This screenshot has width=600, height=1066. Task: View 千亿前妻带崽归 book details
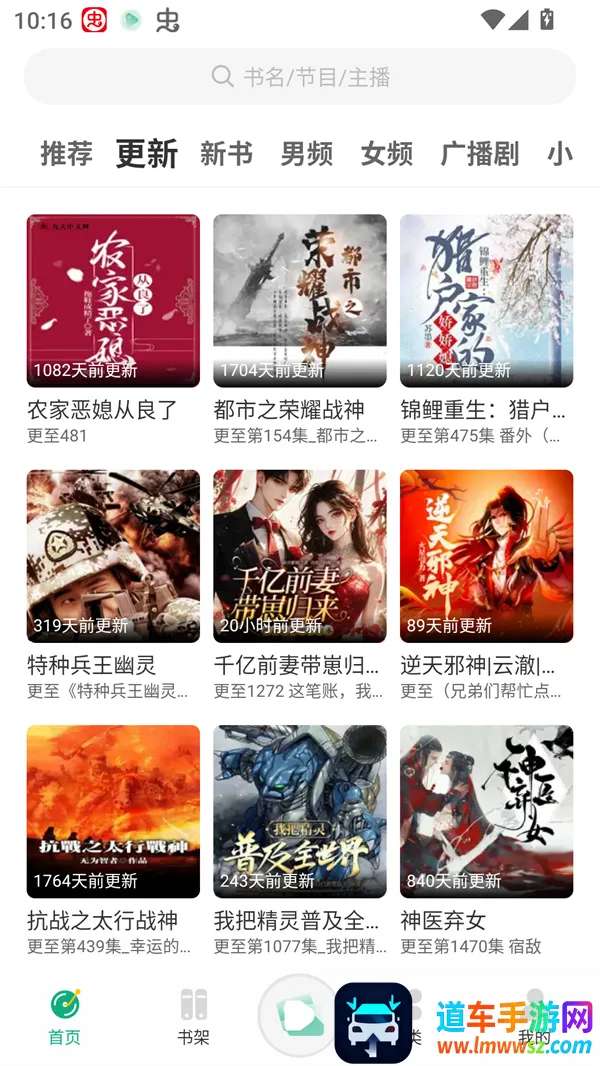click(300, 556)
